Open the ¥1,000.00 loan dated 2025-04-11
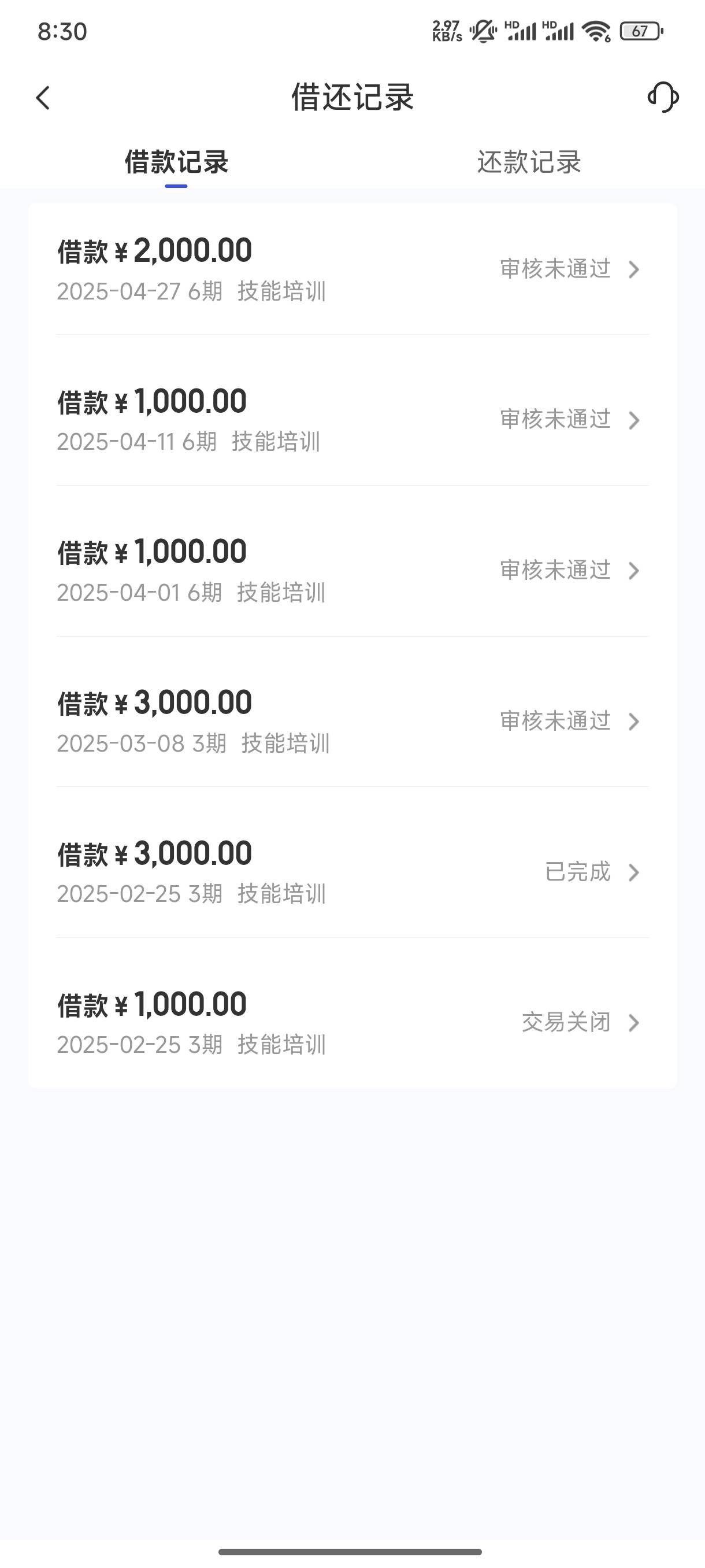The width and height of the screenshot is (705, 1568). tap(353, 420)
